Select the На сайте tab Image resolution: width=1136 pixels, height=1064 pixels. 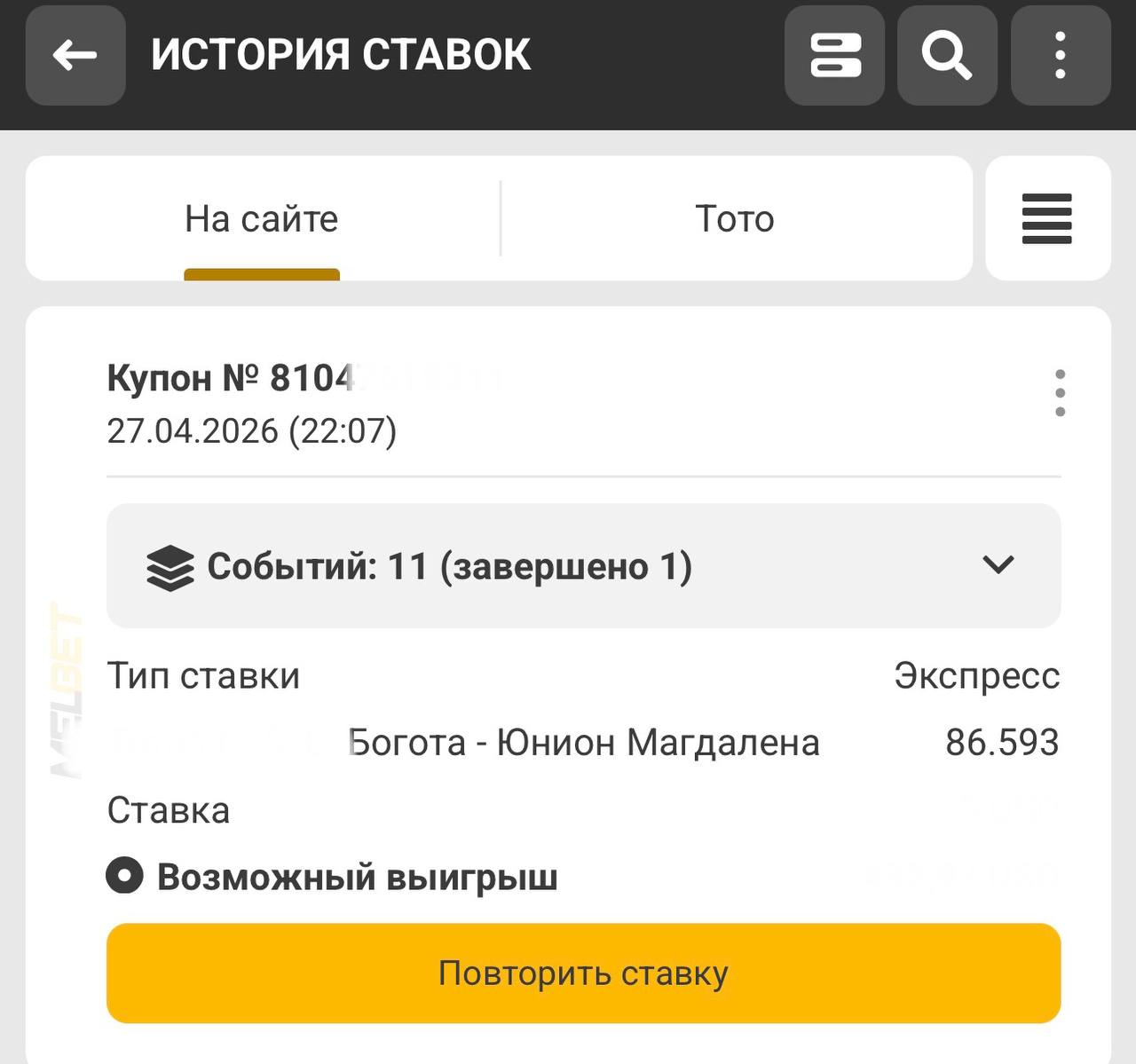tap(262, 218)
